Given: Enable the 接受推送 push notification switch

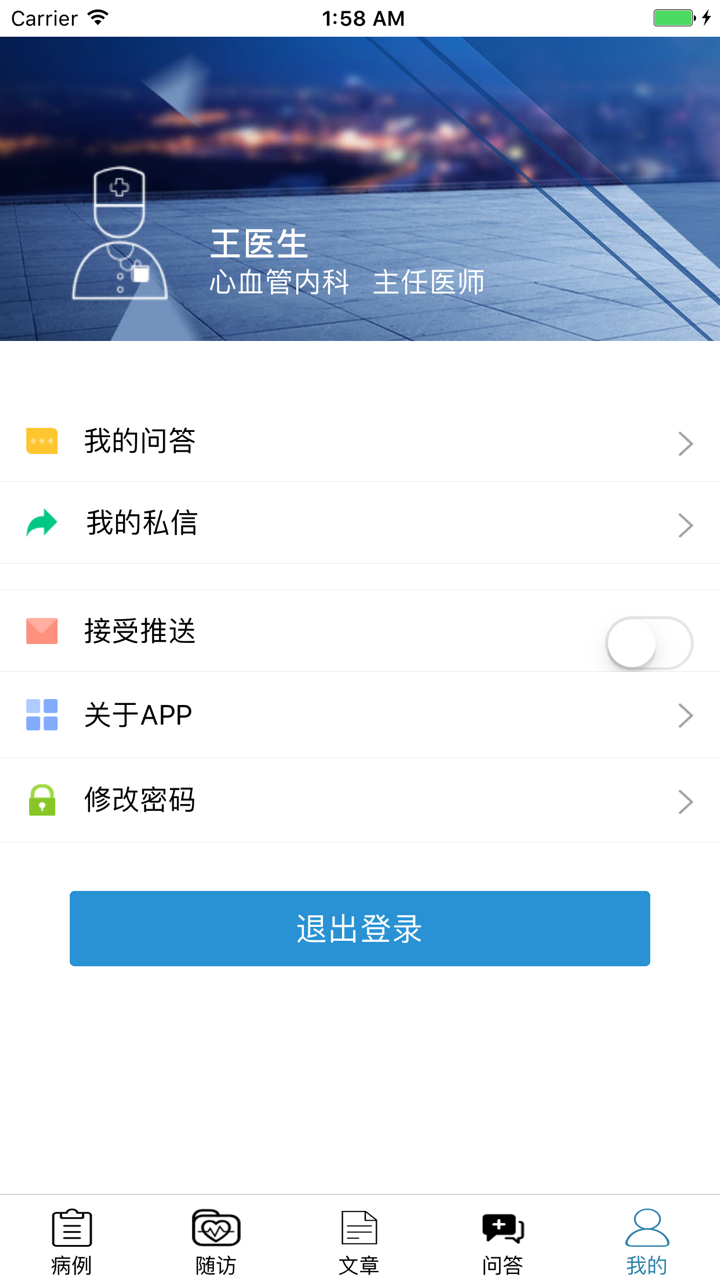Looking at the screenshot, I should point(650,644).
